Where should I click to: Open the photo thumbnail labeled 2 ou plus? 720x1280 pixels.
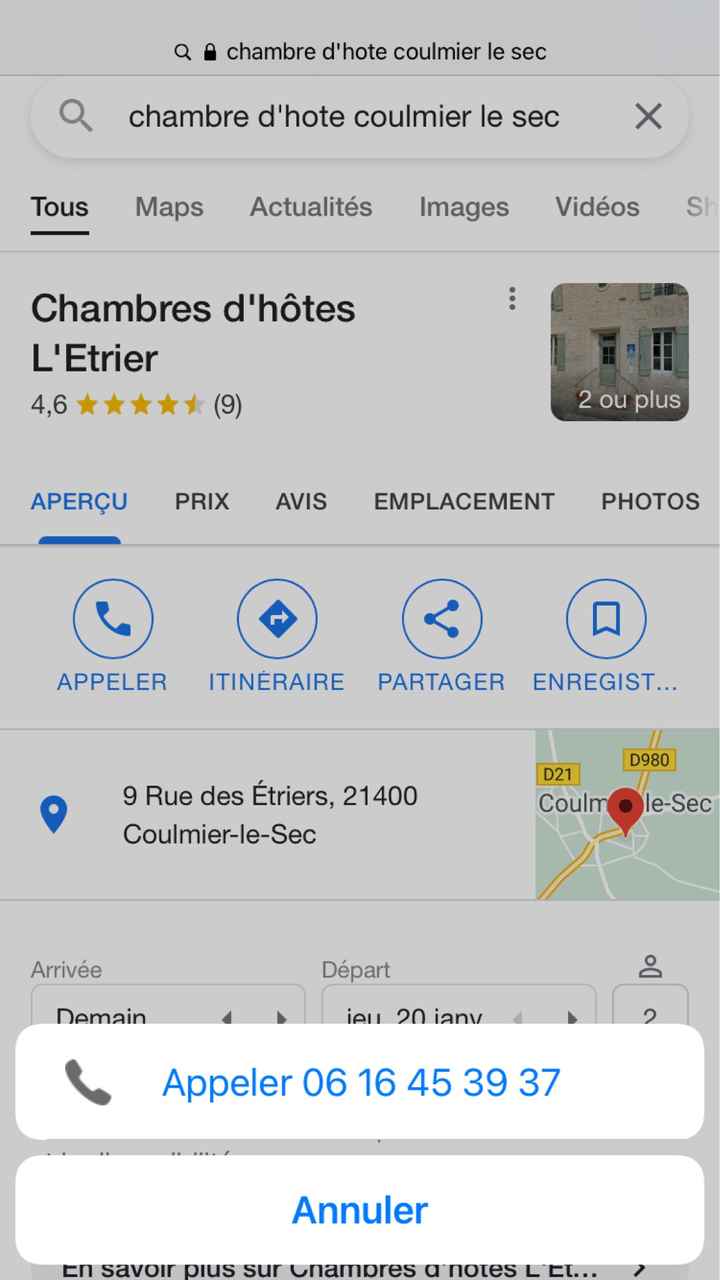(x=620, y=352)
